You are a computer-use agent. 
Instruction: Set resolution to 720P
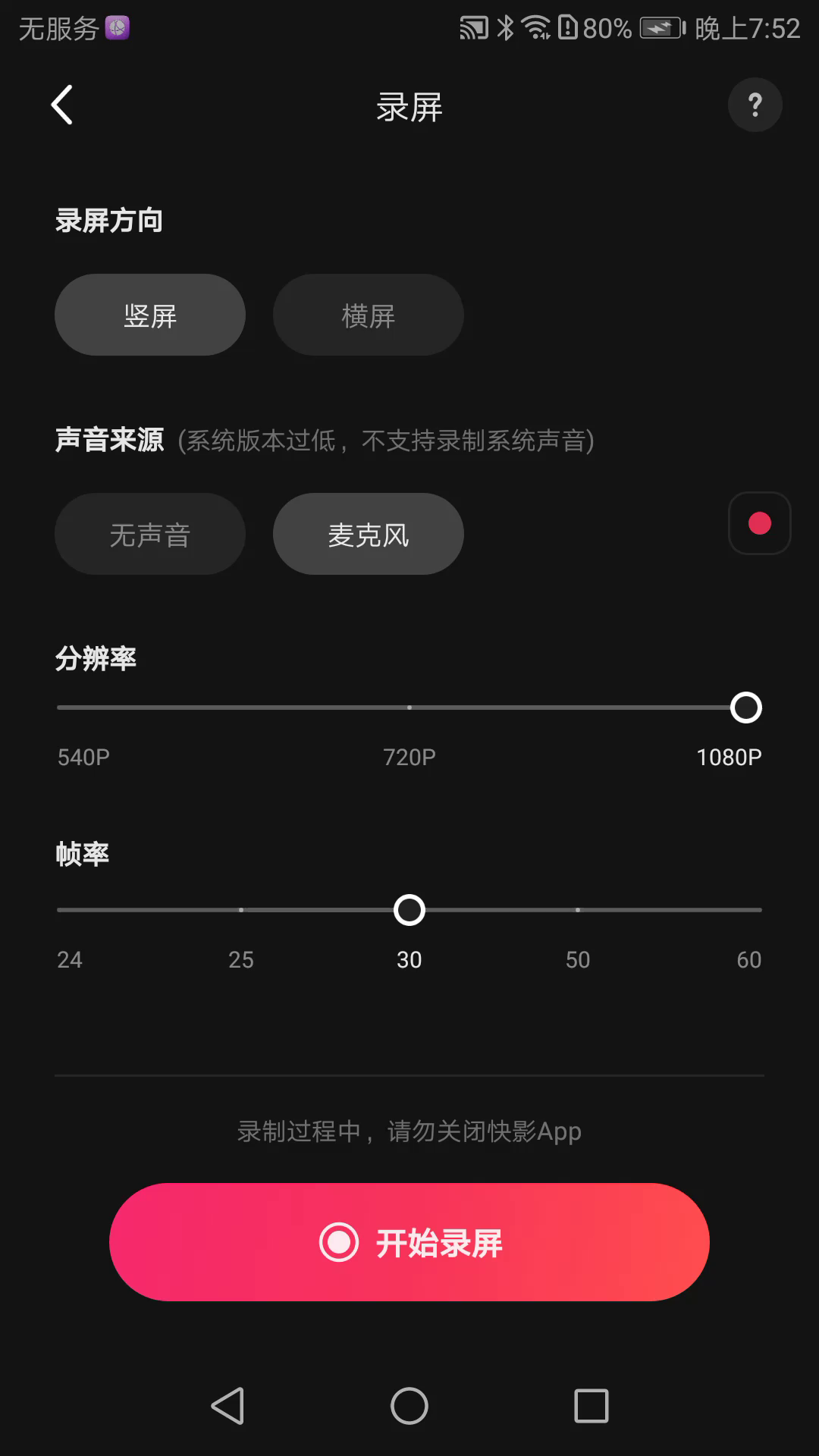(409, 708)
